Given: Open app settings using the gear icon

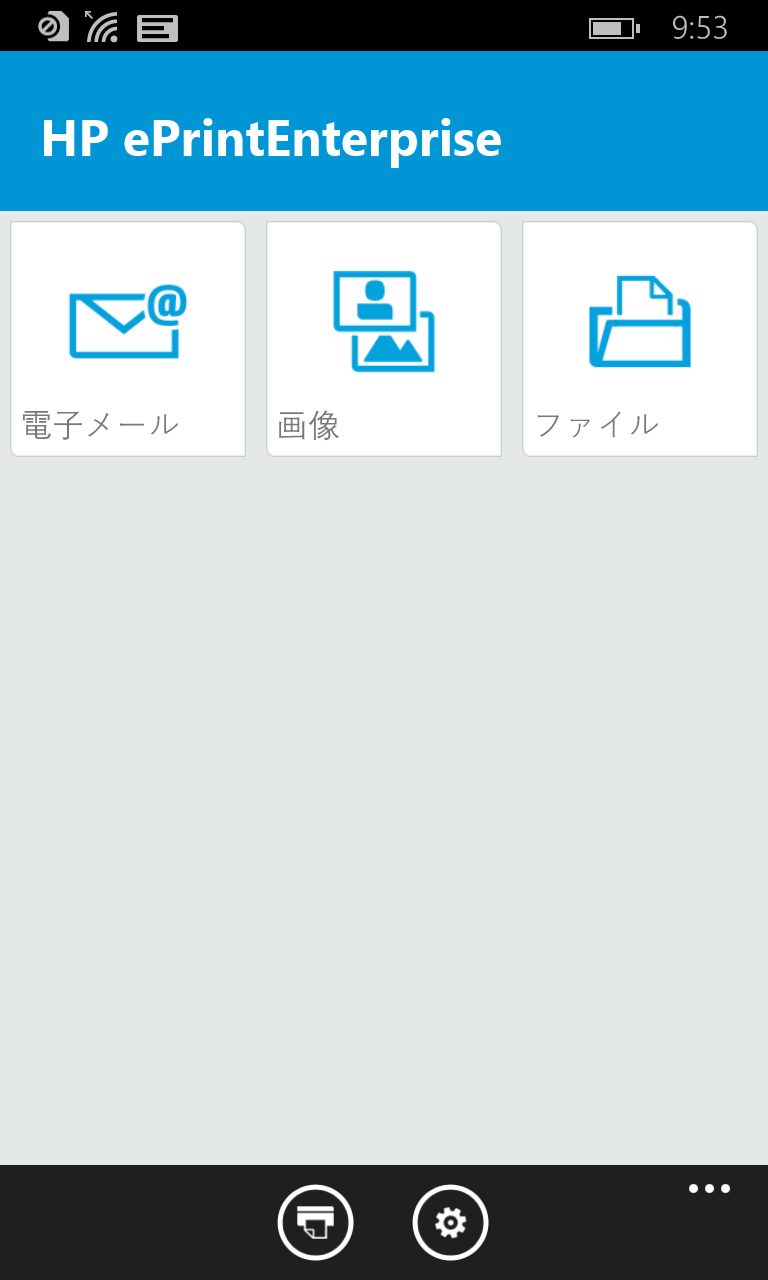Looking at the screenshot, I should [x=451, y=1222].
